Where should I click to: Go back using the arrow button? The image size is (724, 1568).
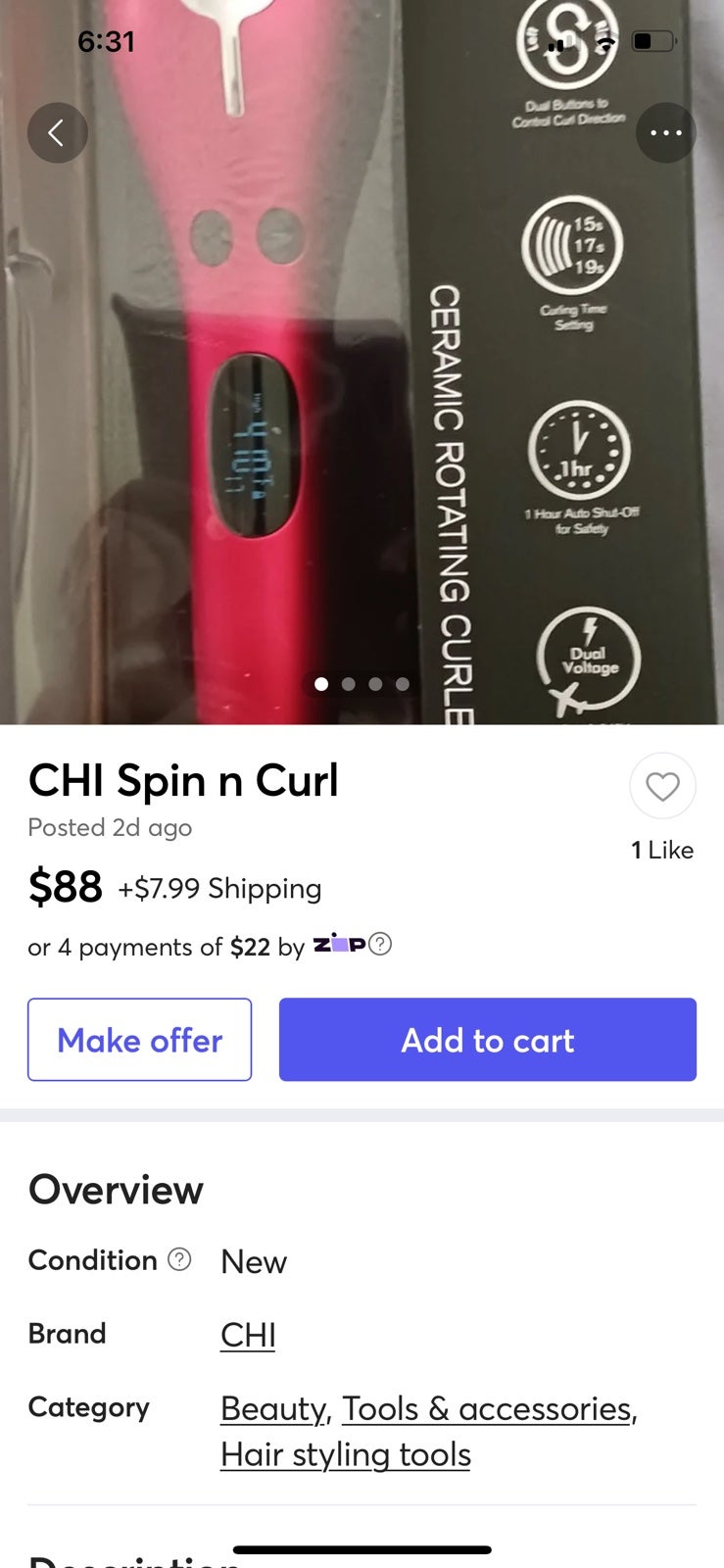[58, 132]
